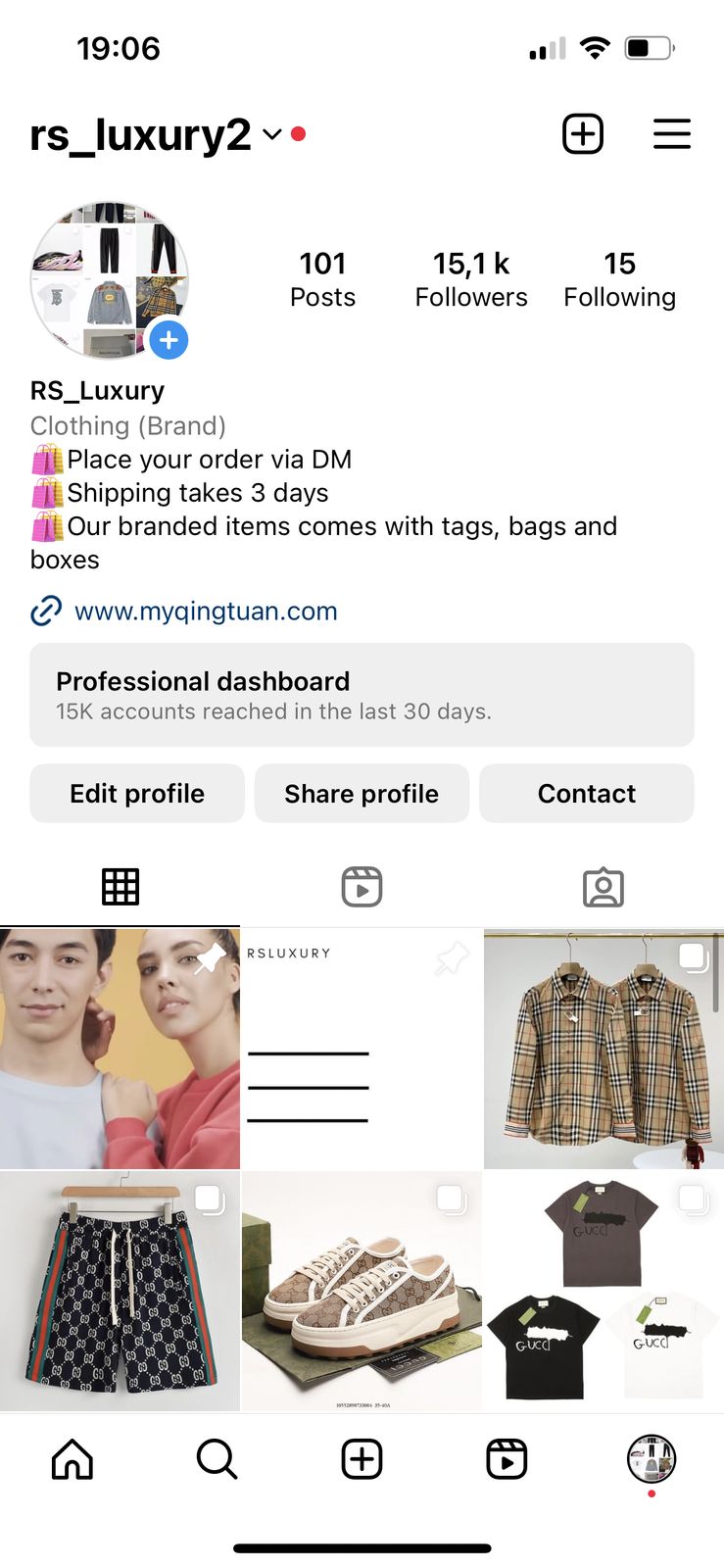This screenshot has width=724, height=1568.
Task: Open the Professional dashboard
Action: tap(362, 695)
